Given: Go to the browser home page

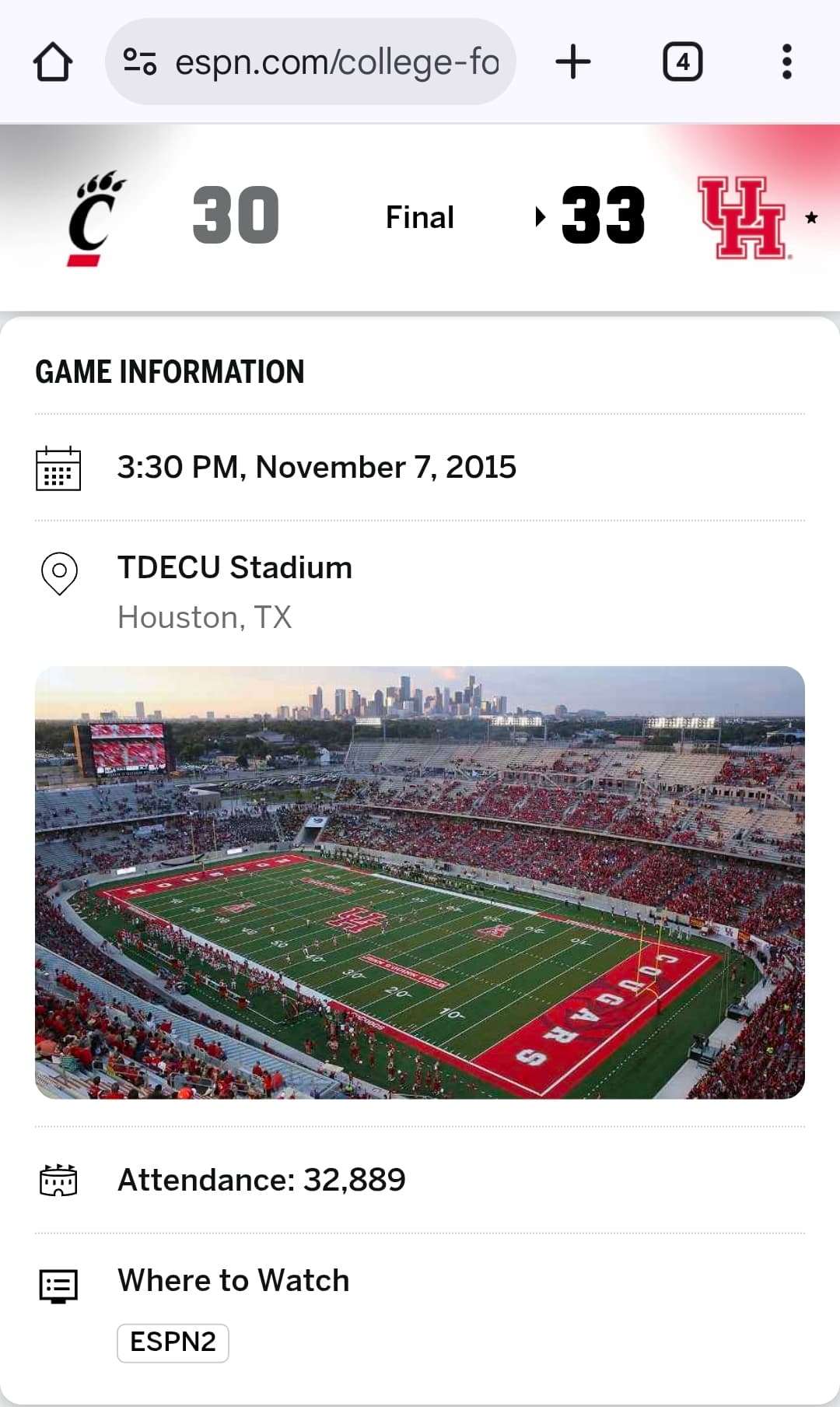Looking at the screenshot, I should tap(53, 62).
